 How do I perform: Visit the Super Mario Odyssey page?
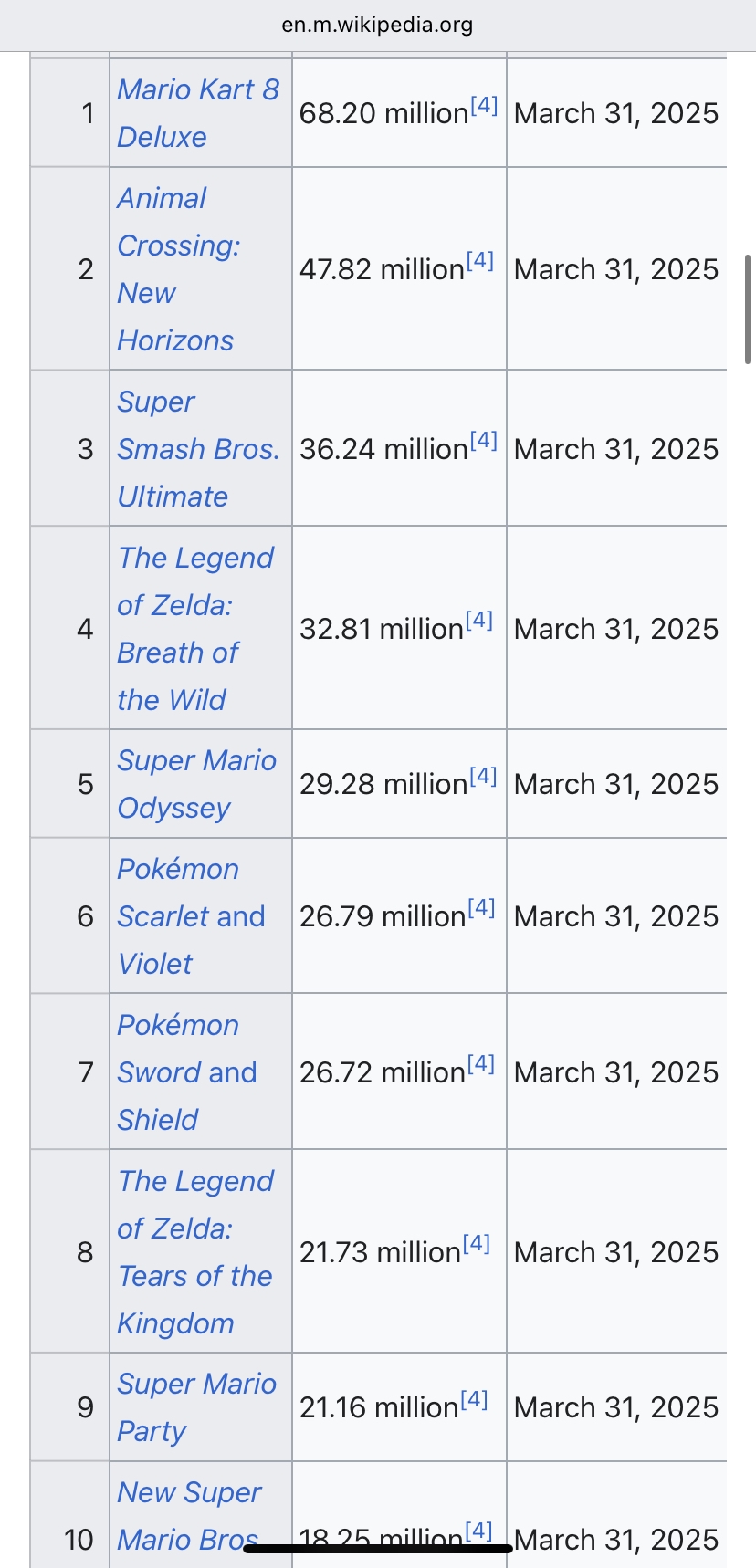(x=196, y=761)
